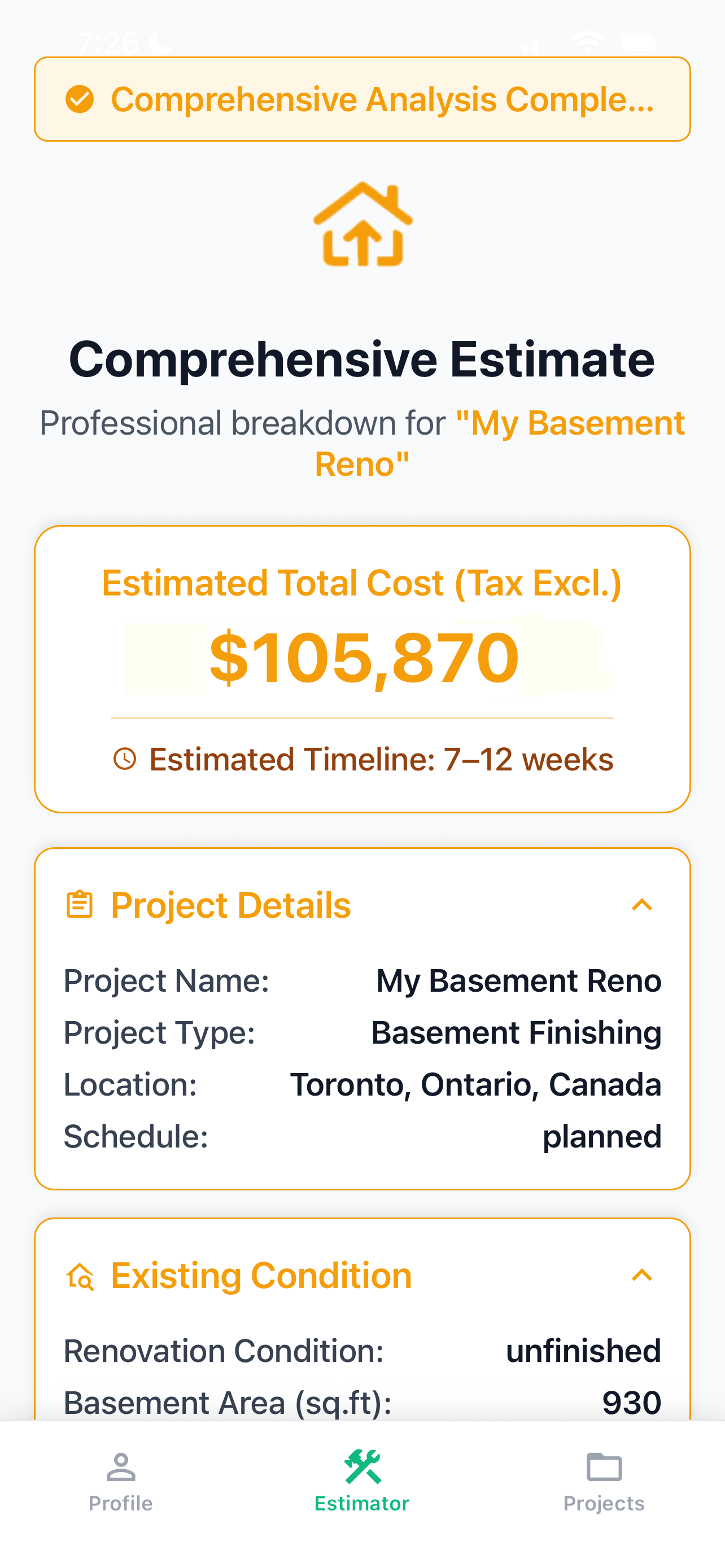Click the checkmark icon in the analysis banner
This screenshot has height=1568, width=725.
80,99
